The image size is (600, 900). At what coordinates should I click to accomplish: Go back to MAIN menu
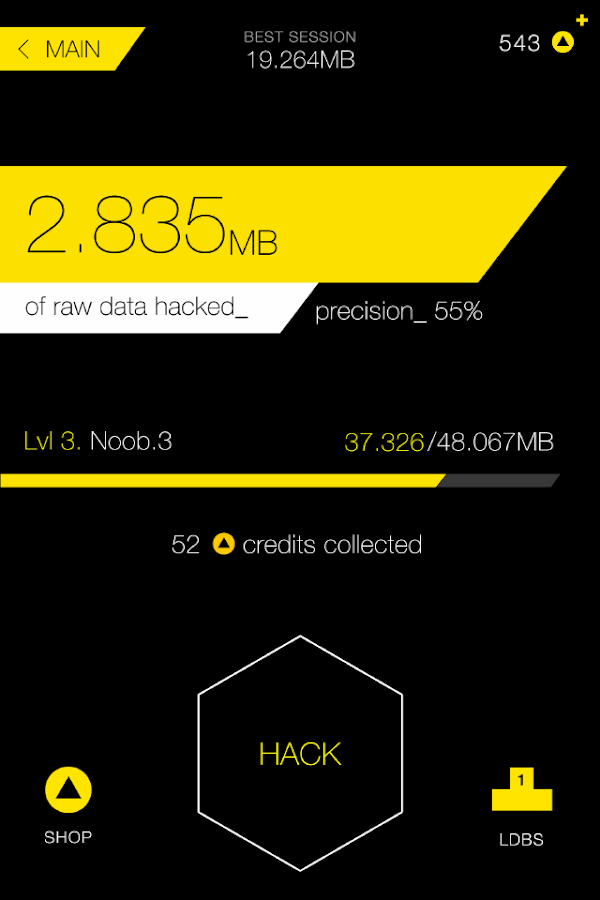(x=62, y=49)
